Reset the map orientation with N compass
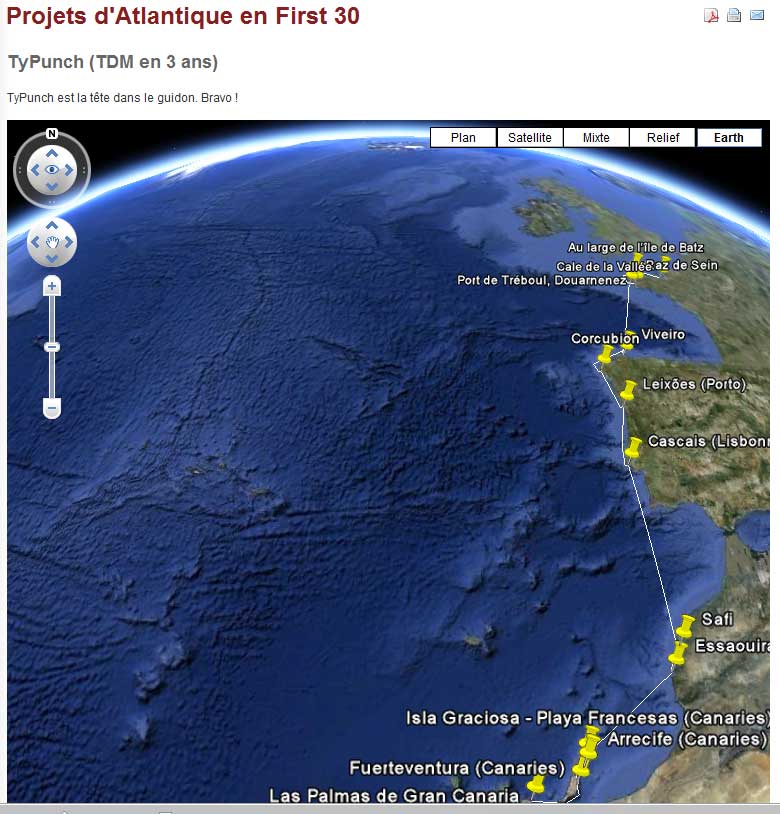 click(52, 133)
